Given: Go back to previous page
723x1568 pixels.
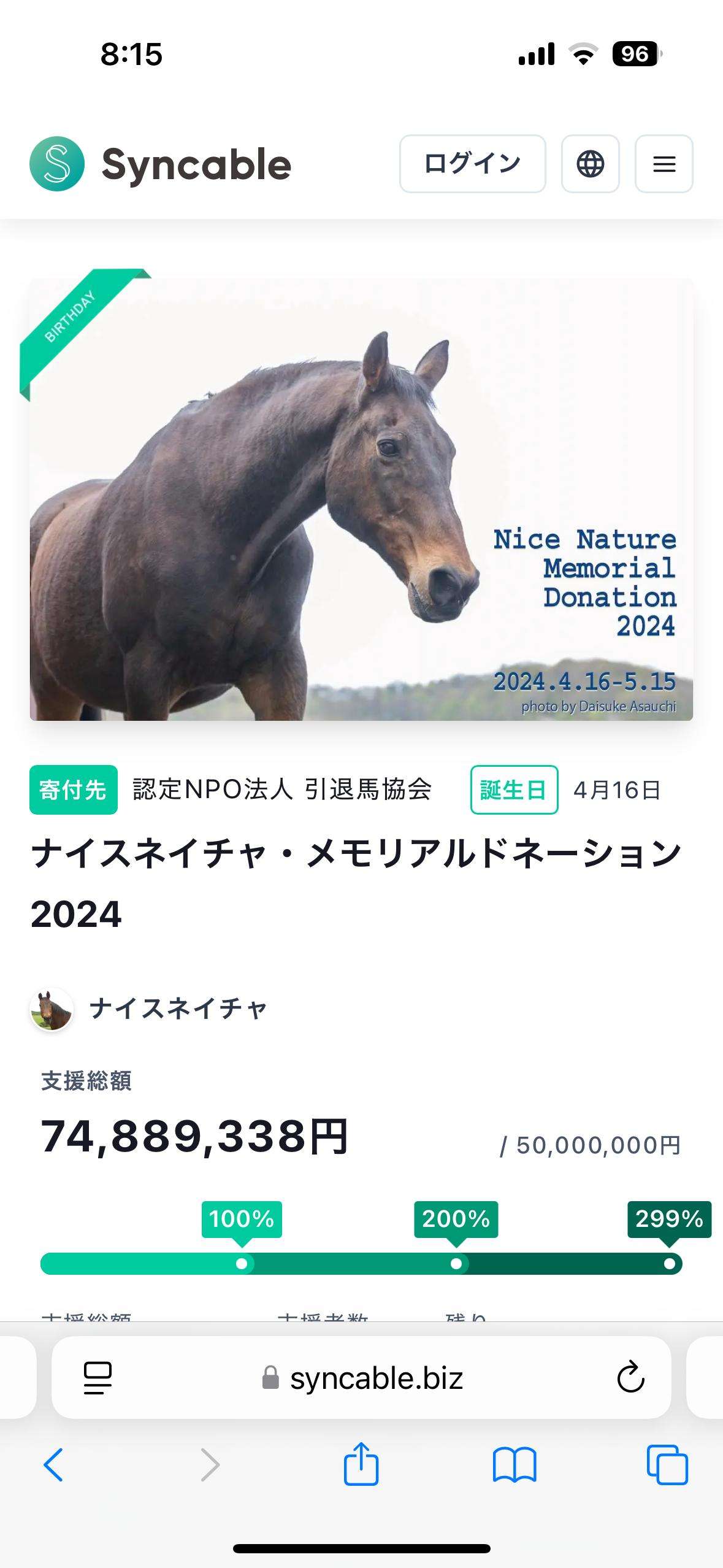Looking at the screenshot, I should coord(53,1465).
